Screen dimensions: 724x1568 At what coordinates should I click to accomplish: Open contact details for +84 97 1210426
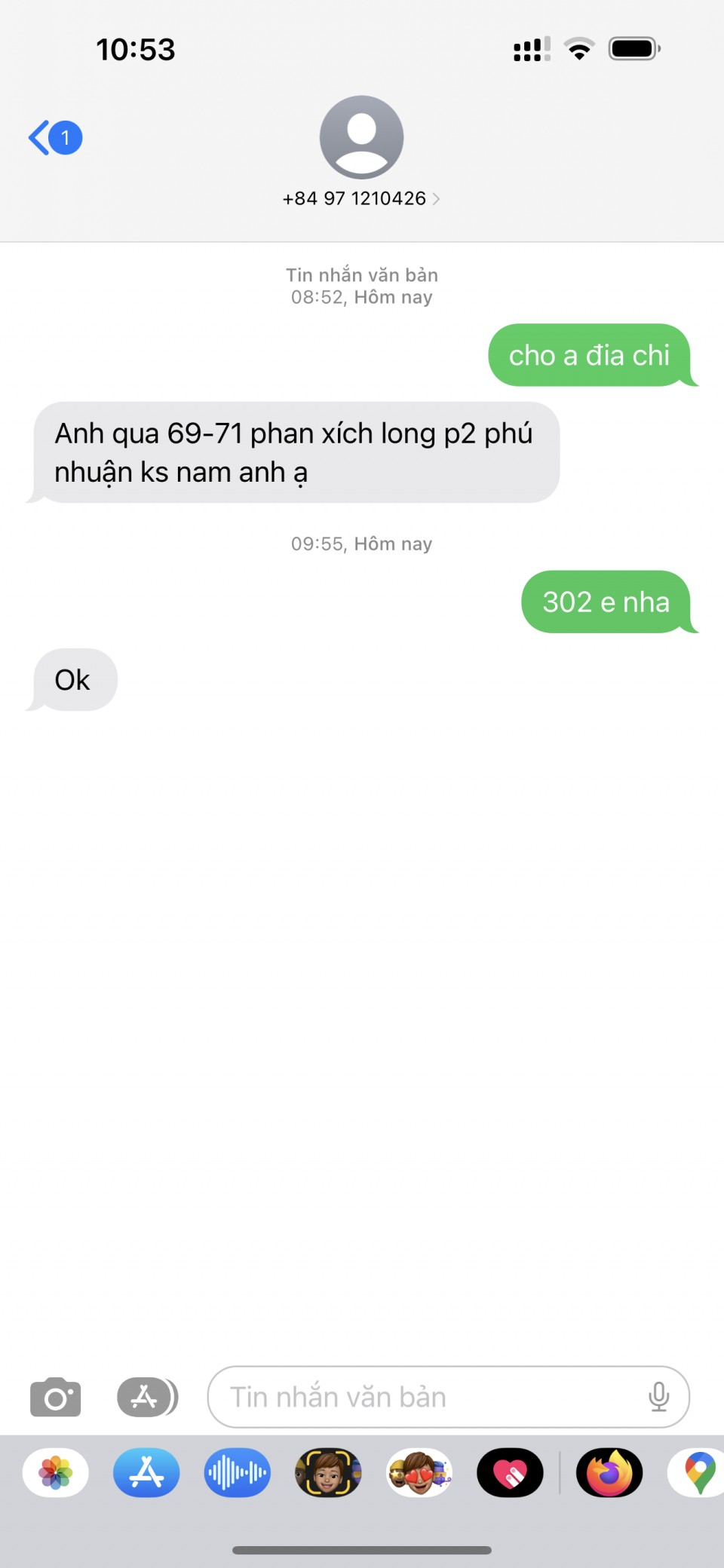coord(361,198)
